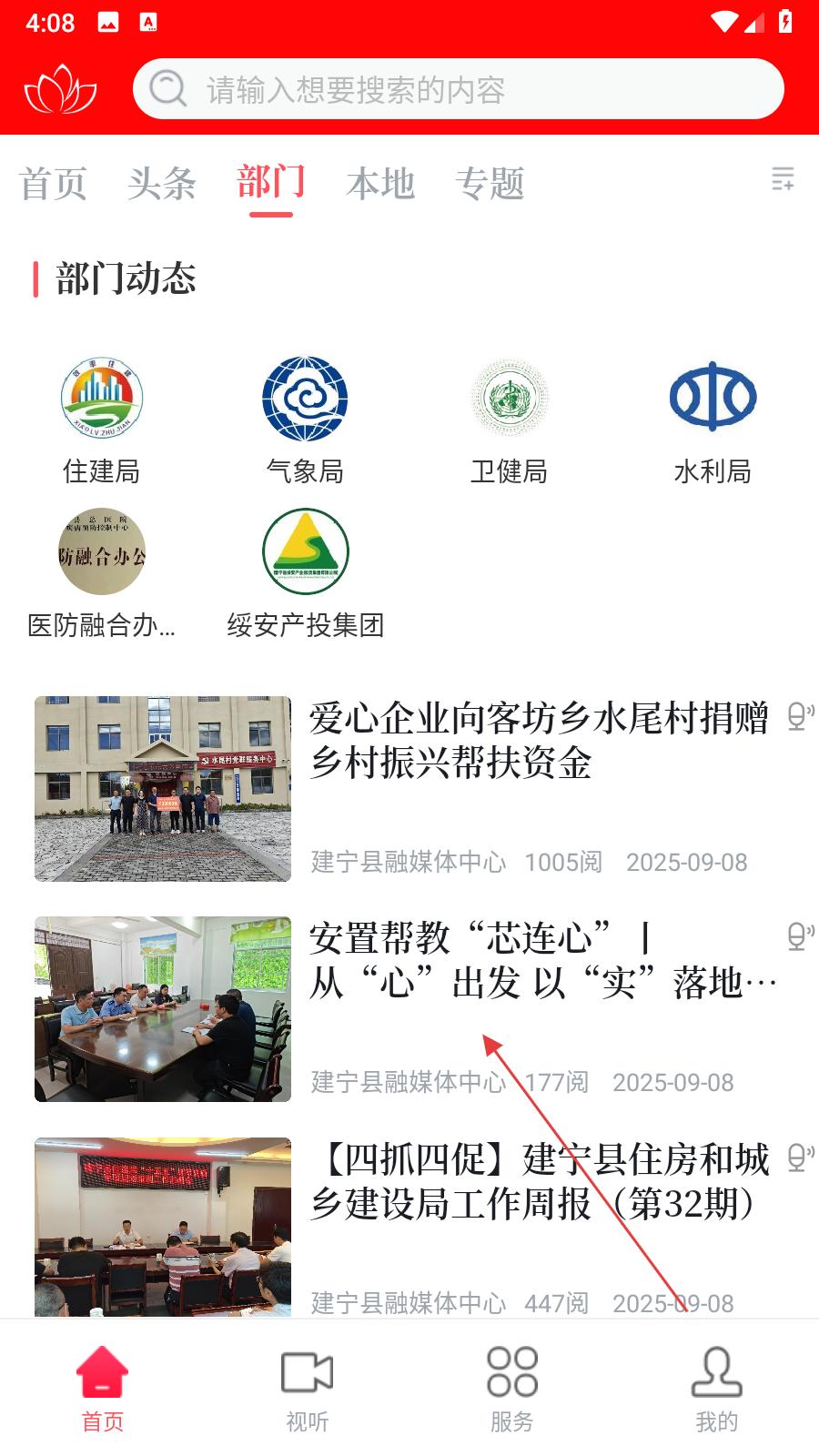This screenshot has height=1456, width=819.
Task: Switch to the 头条 top tab
Action: tap(162, 184)
